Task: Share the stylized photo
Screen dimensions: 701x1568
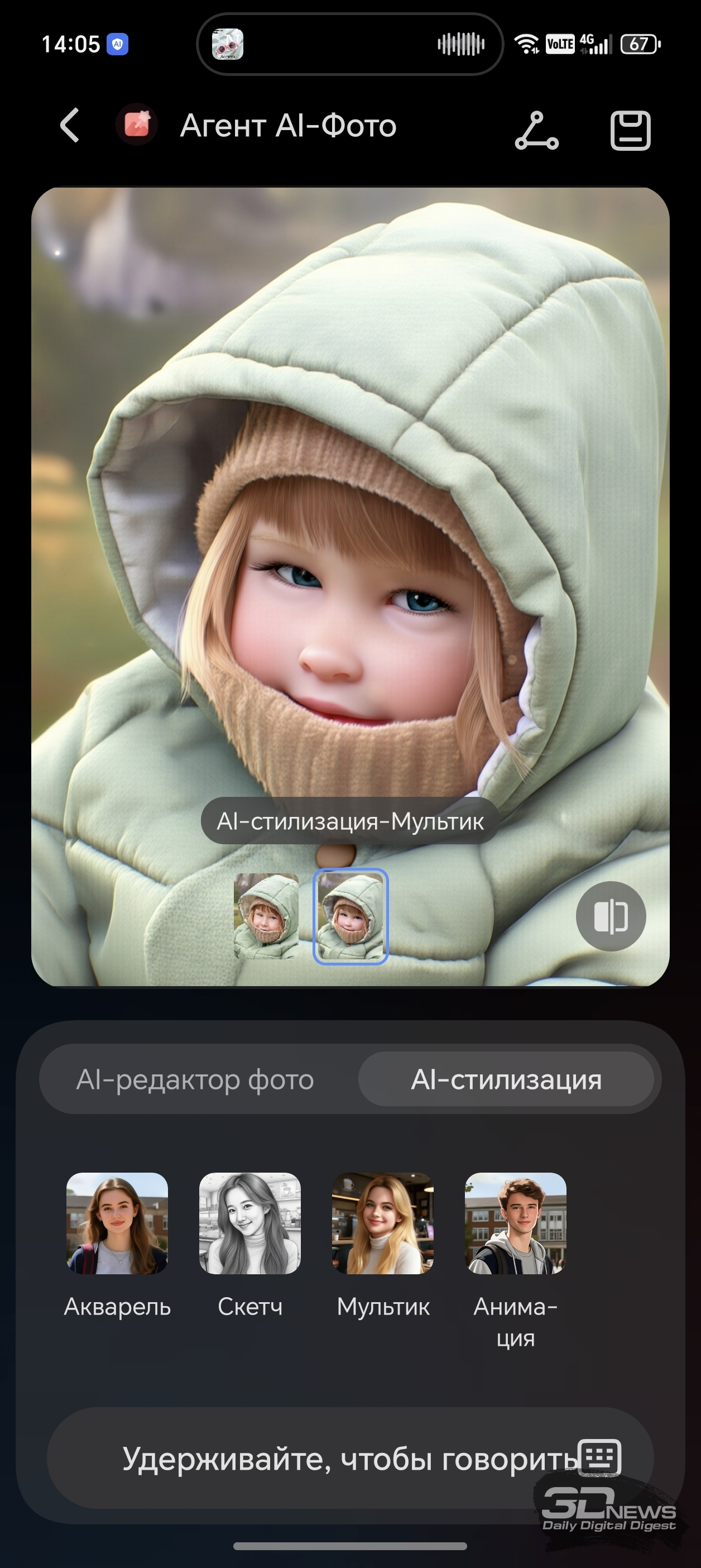Action: [536, 130]
